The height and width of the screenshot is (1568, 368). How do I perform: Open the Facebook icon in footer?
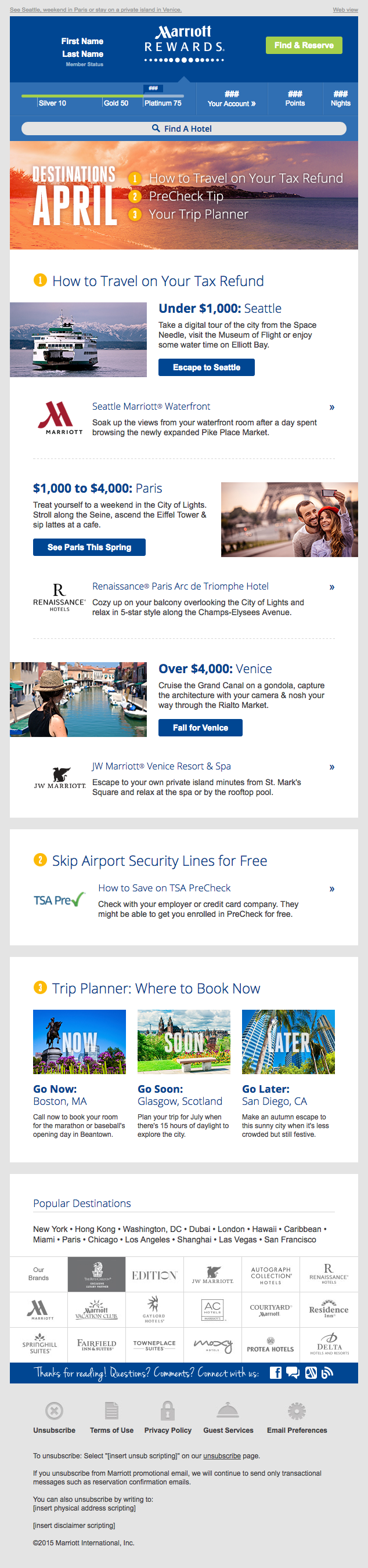(x=275, y=1372)
